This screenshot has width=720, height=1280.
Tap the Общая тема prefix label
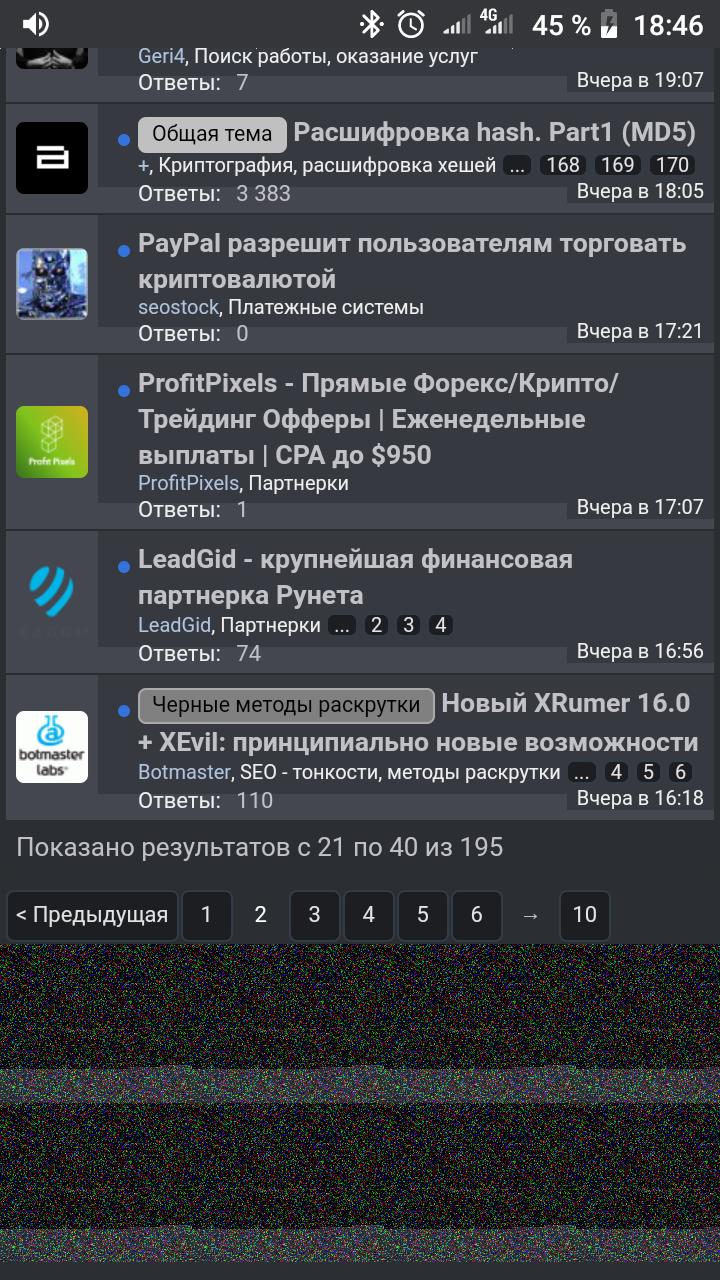[x=212, y=134]
